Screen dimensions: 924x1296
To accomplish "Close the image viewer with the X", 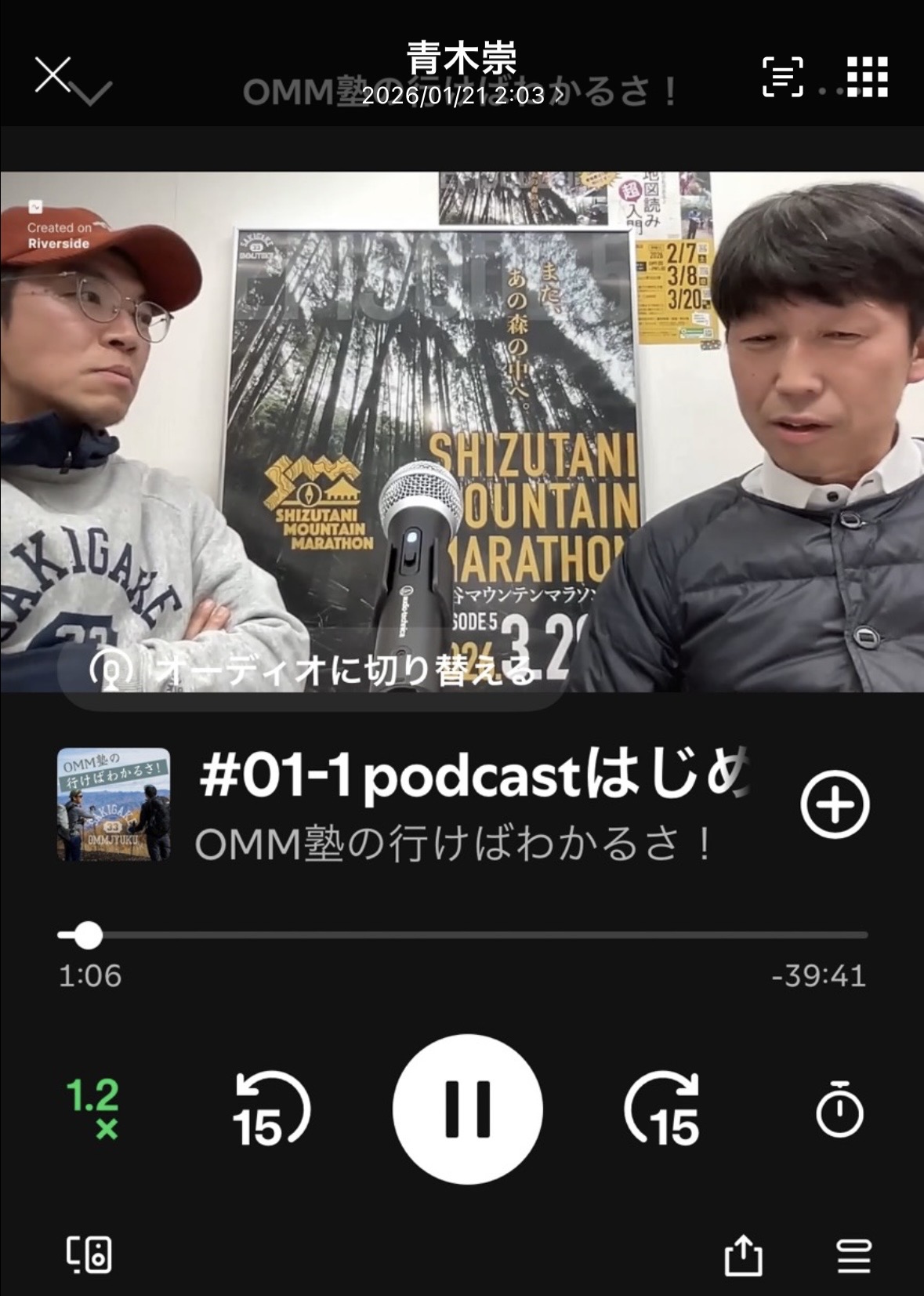I will coord(53,75).
